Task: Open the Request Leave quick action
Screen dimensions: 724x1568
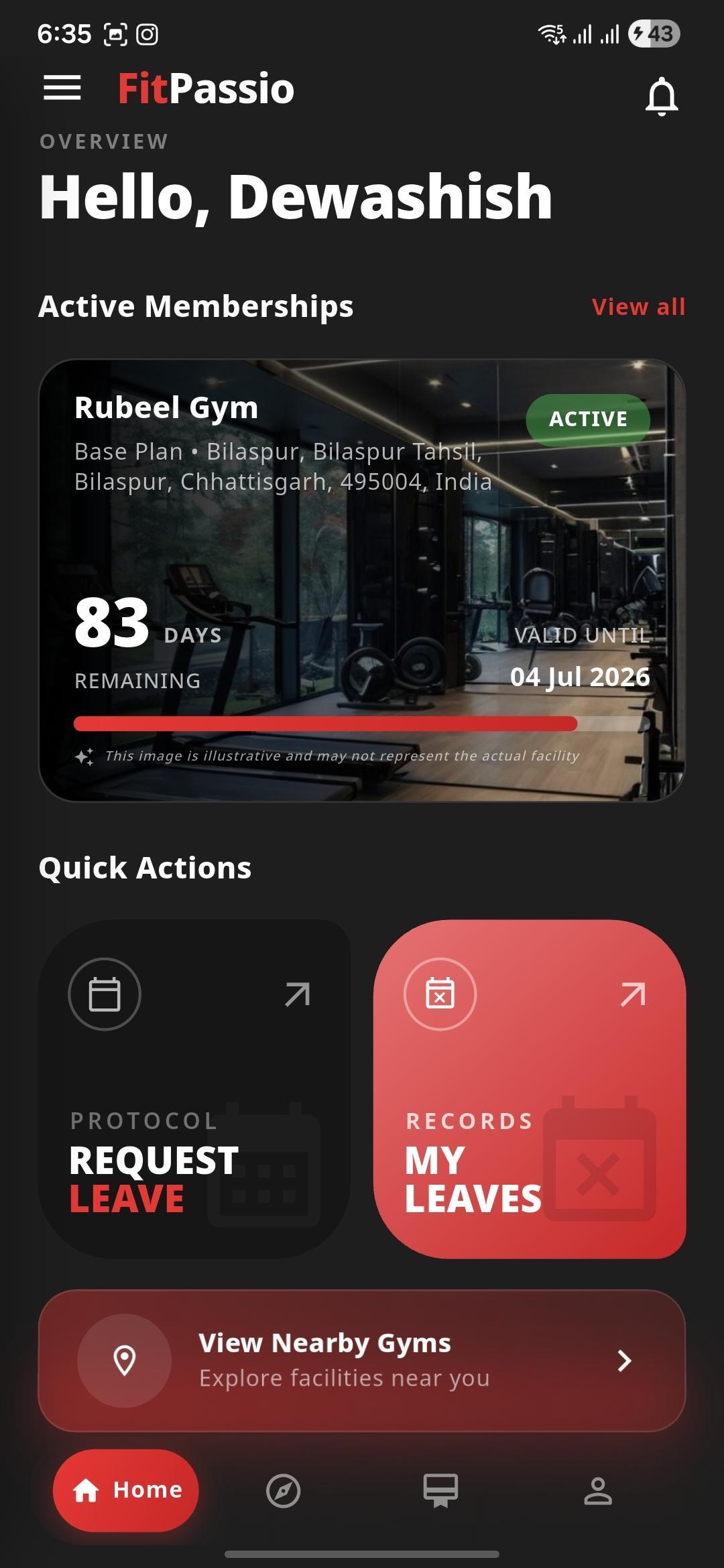Action: [x=194, y=1089]
